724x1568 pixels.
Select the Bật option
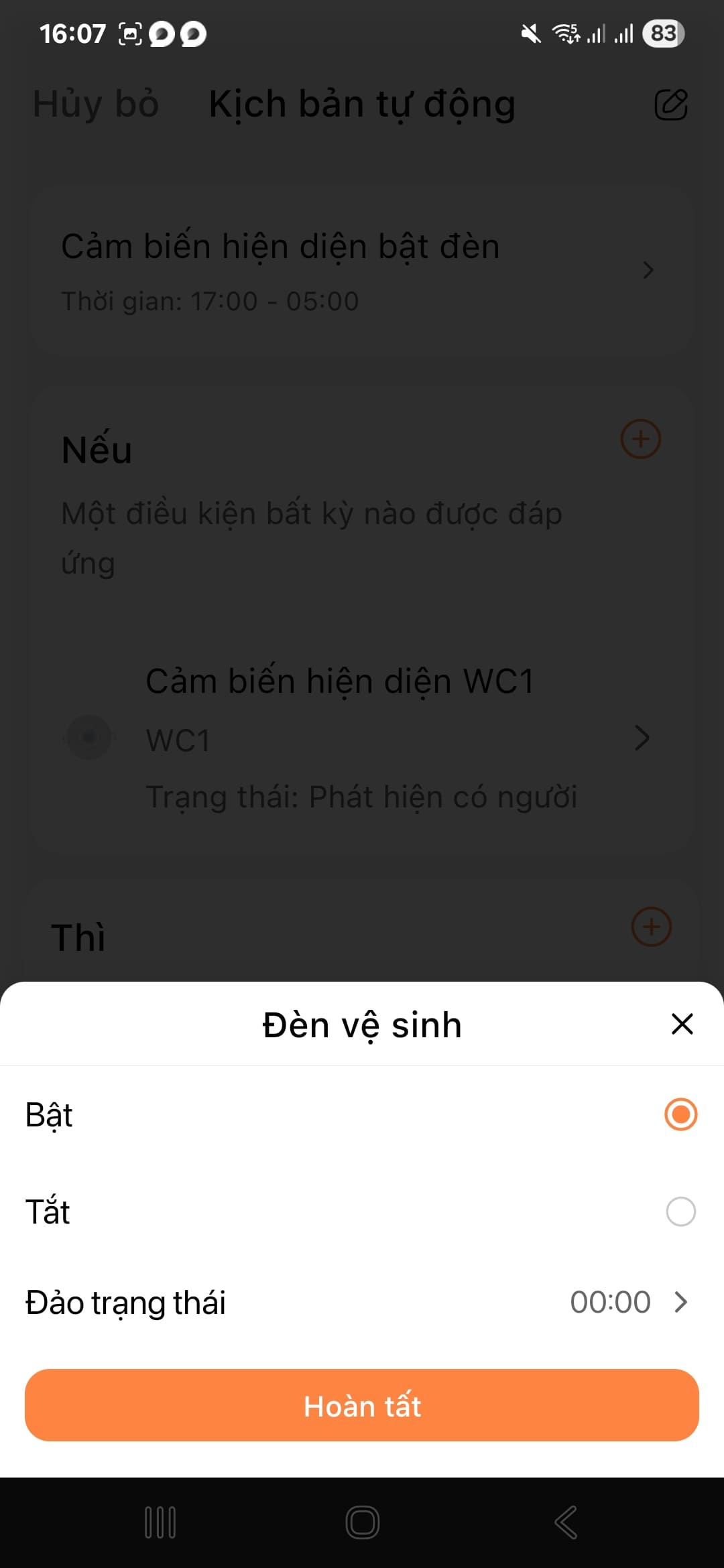[680, 1114]
